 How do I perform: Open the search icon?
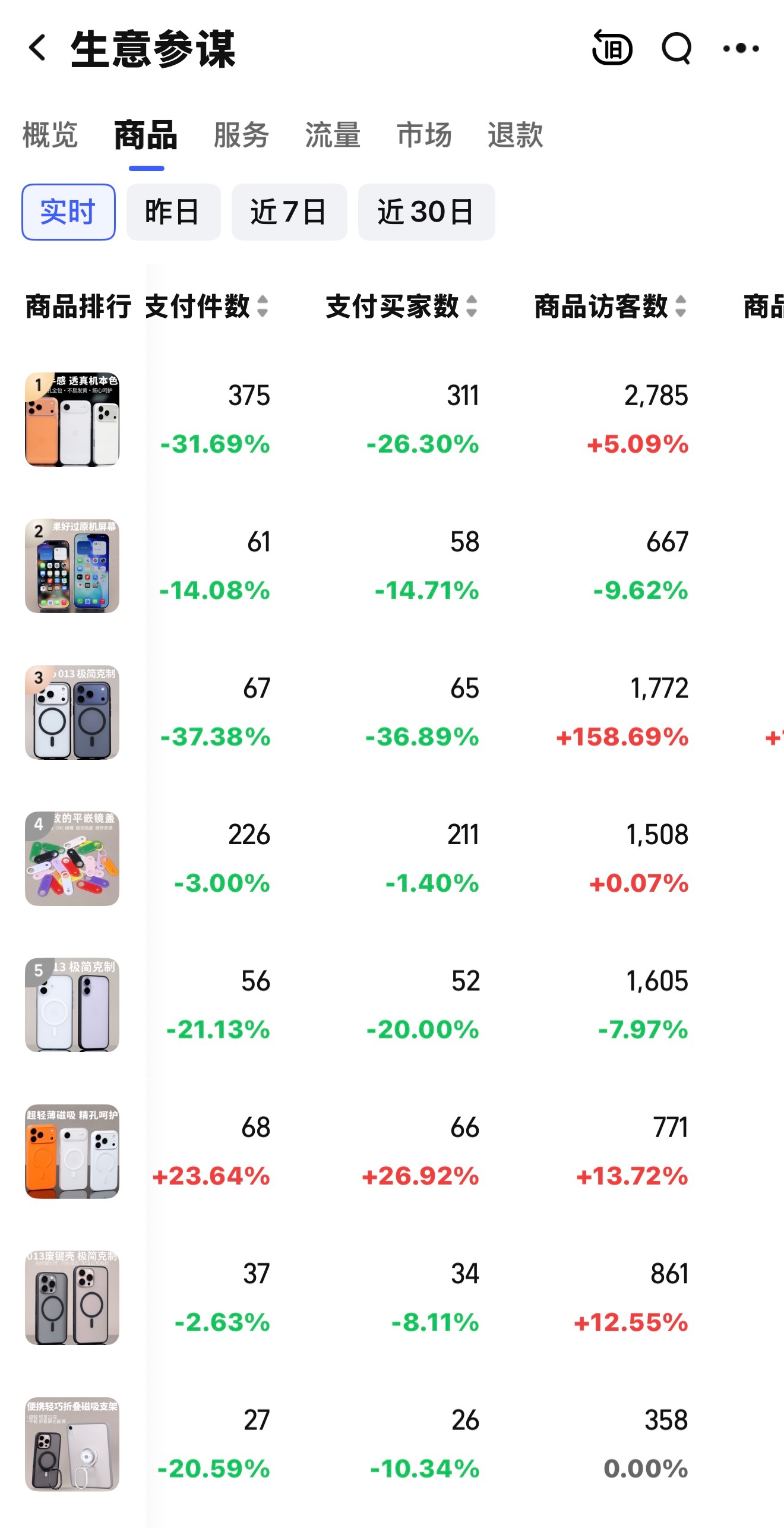pos(677,48)
